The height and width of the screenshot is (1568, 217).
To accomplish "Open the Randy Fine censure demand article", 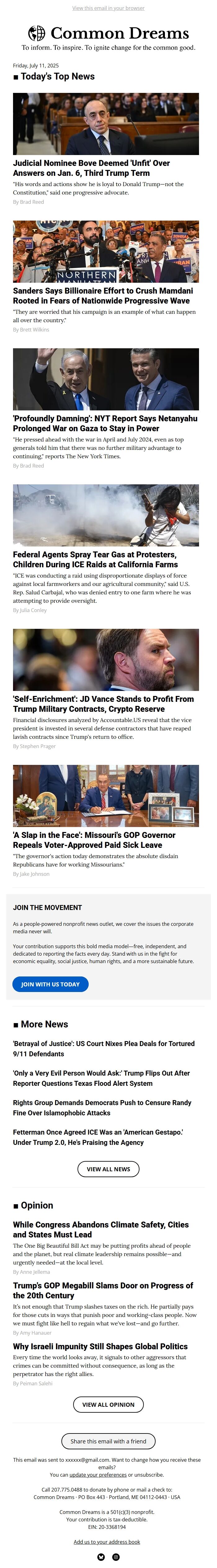I will (x=101, y=1107).
